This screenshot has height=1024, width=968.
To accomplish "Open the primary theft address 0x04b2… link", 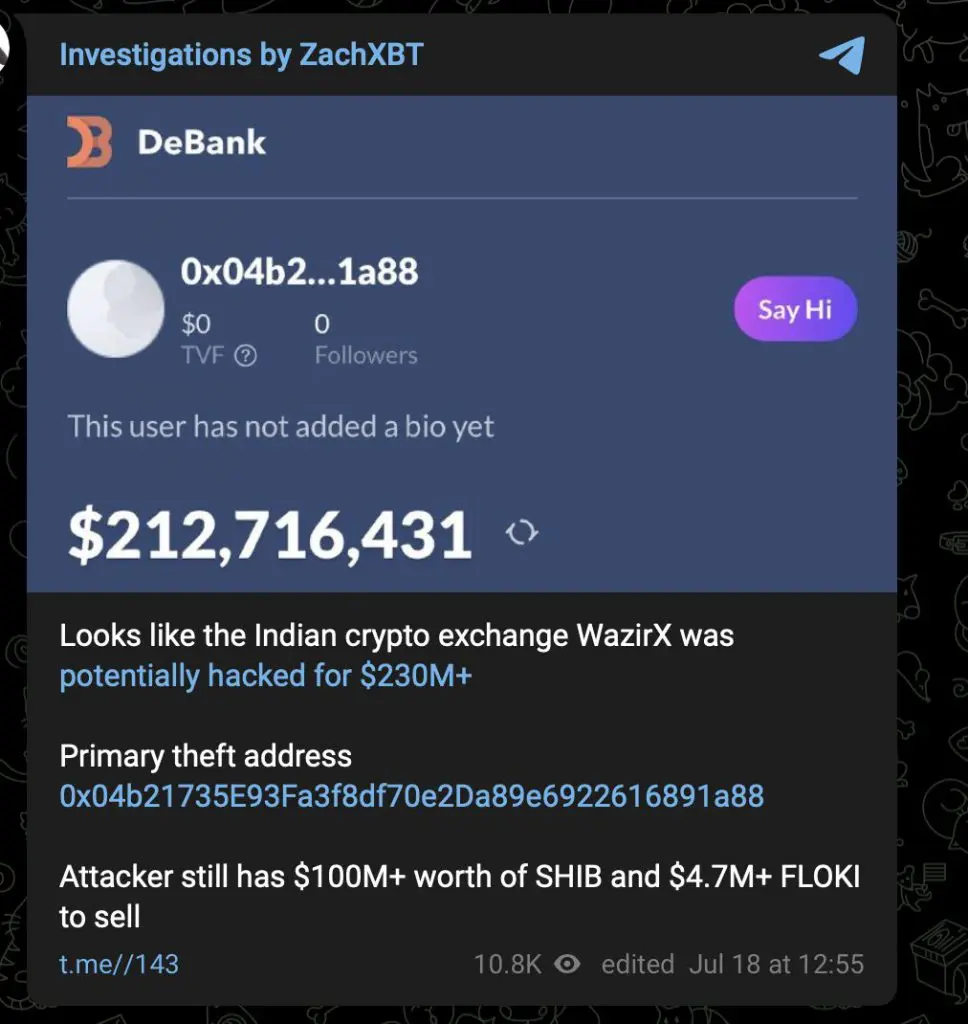I will (x=411, y=796).
